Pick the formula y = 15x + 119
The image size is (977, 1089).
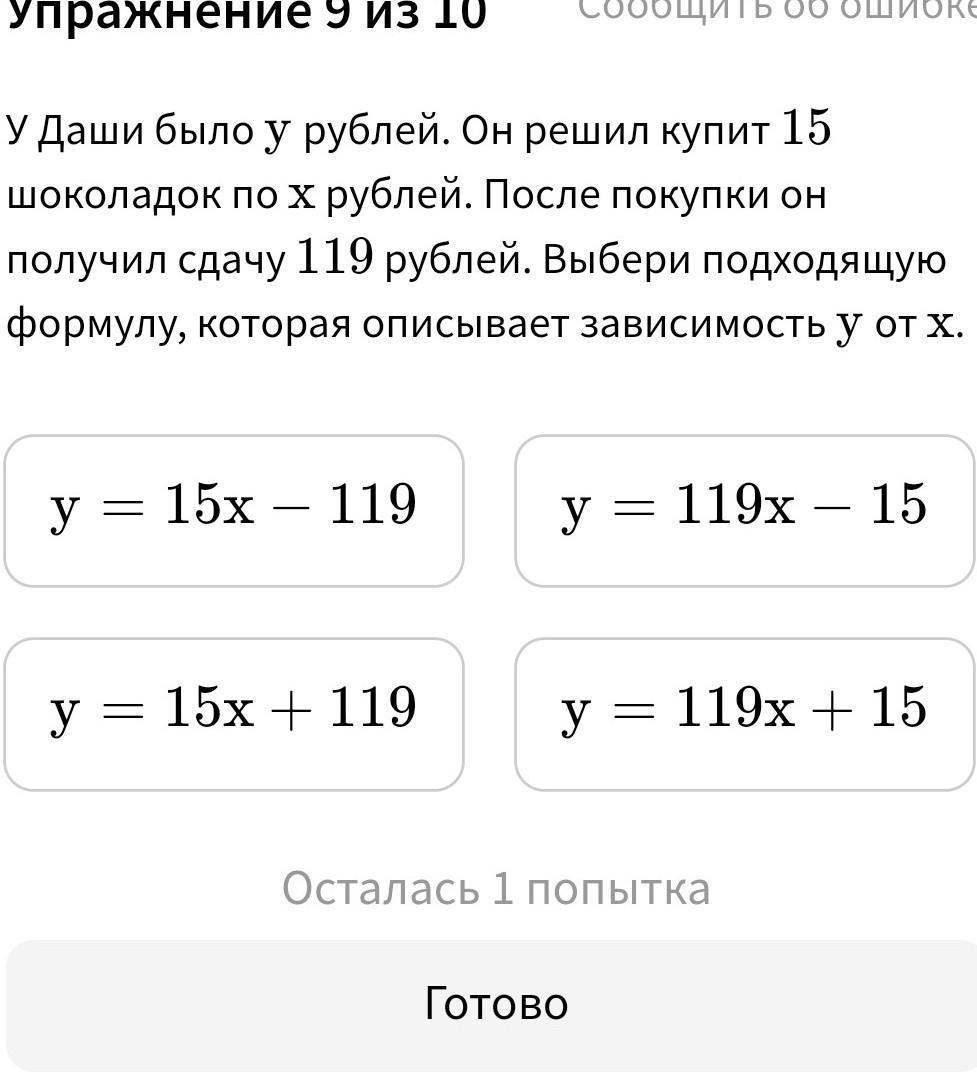tap(234, 713)
